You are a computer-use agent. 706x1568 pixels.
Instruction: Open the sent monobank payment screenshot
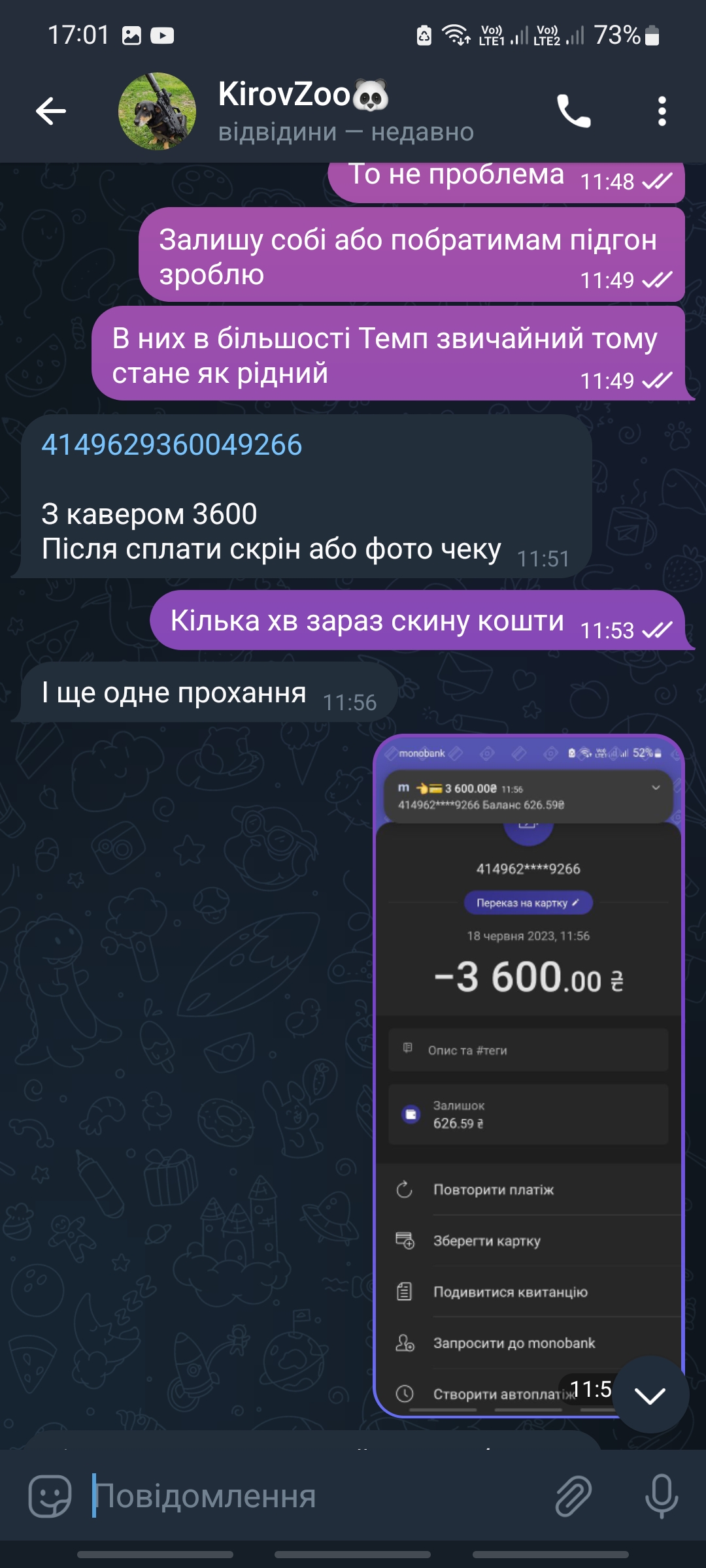coord(528,1076)
